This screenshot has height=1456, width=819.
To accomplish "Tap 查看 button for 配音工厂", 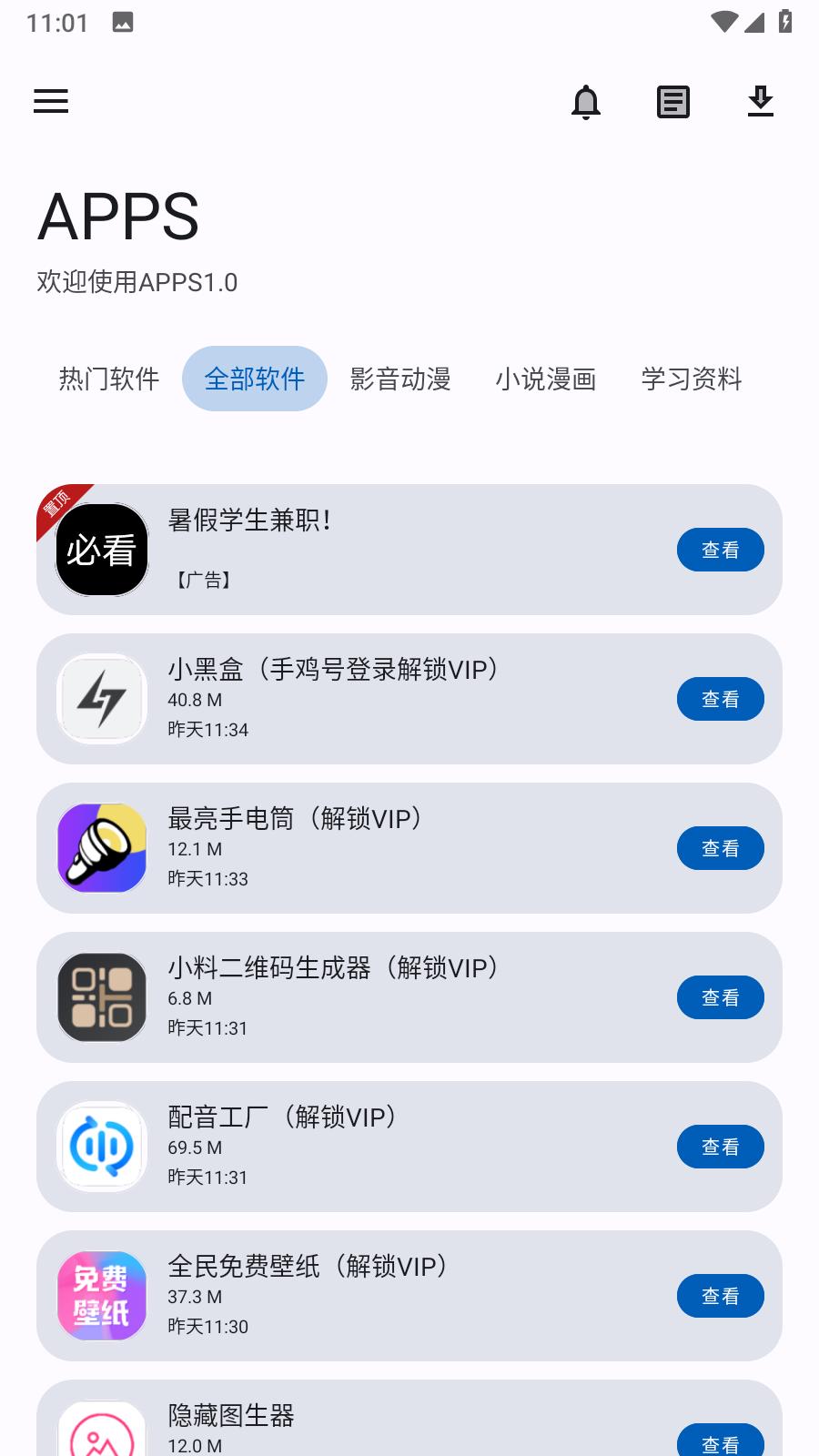I will pyautogui.click(x=720, y=1147).
